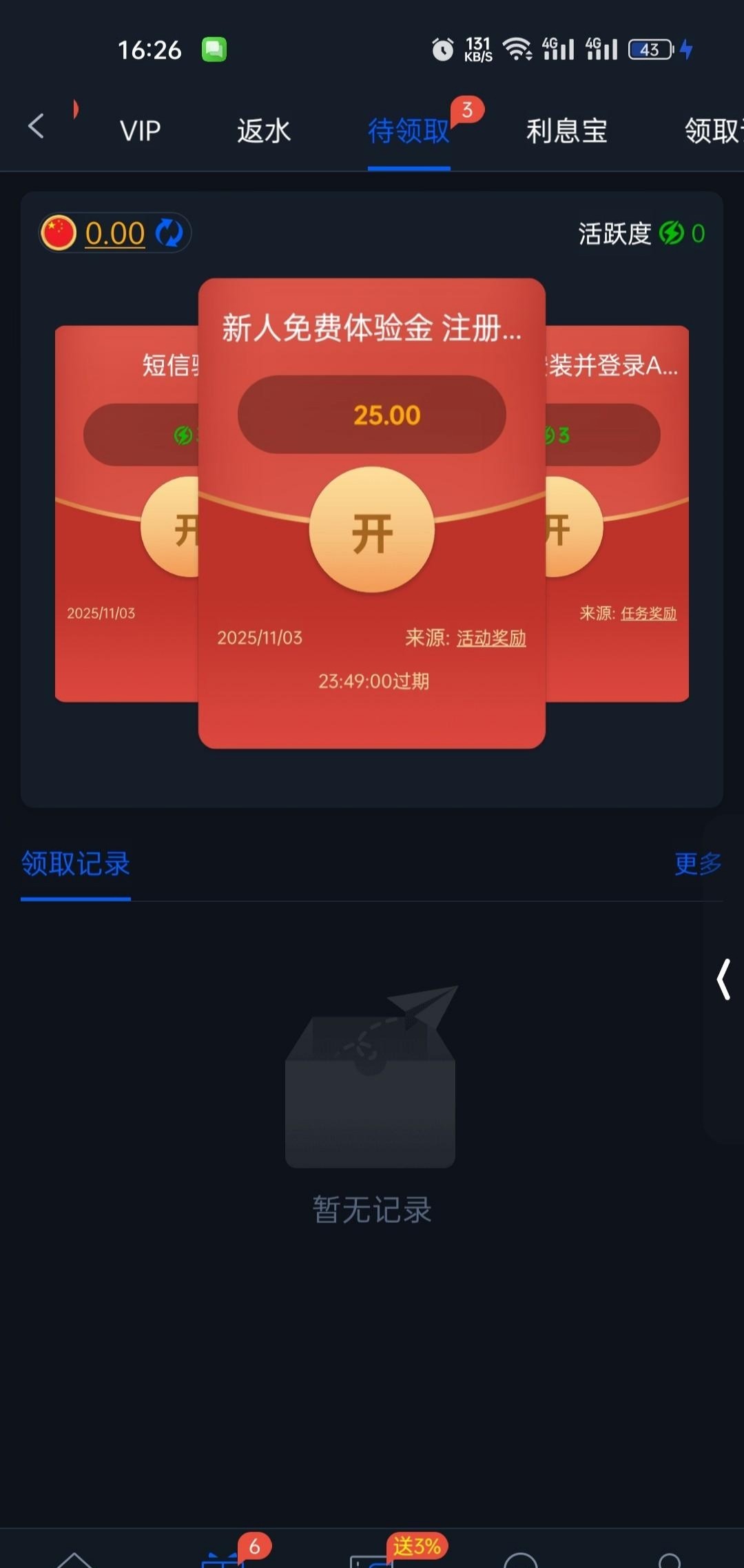Select the 短信 red envelope card
744x1568 pixels.
click(127, 510)
